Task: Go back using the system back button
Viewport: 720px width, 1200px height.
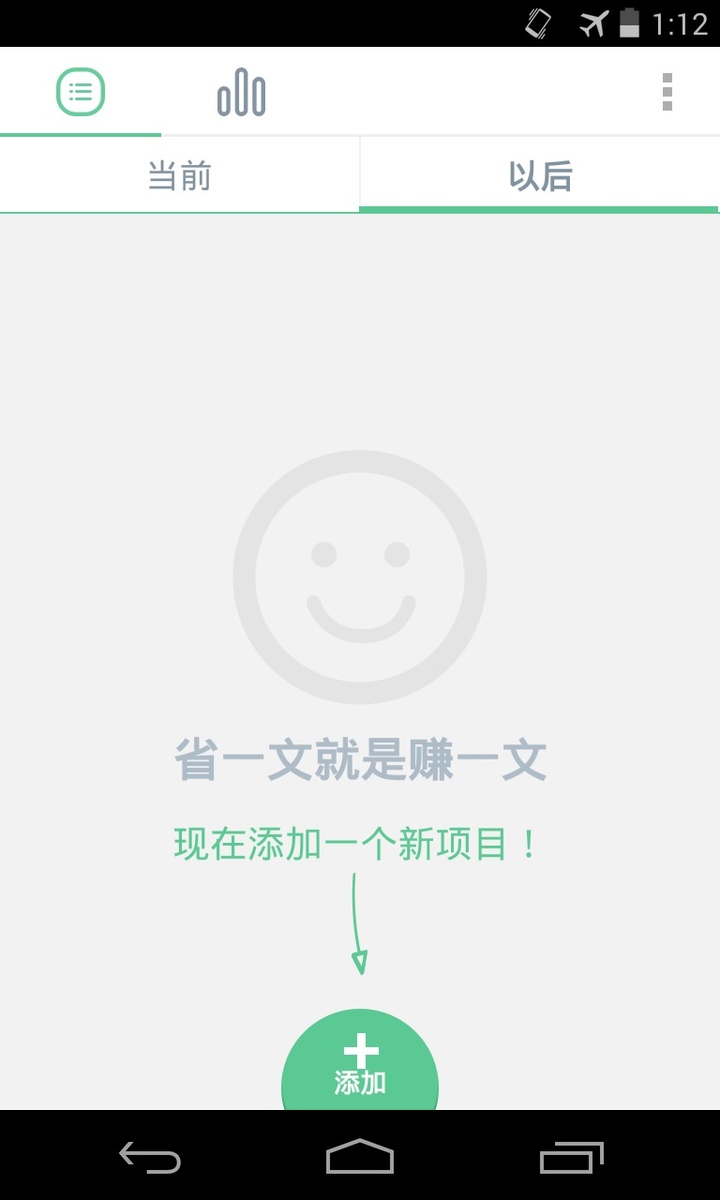Action: 150,1157
